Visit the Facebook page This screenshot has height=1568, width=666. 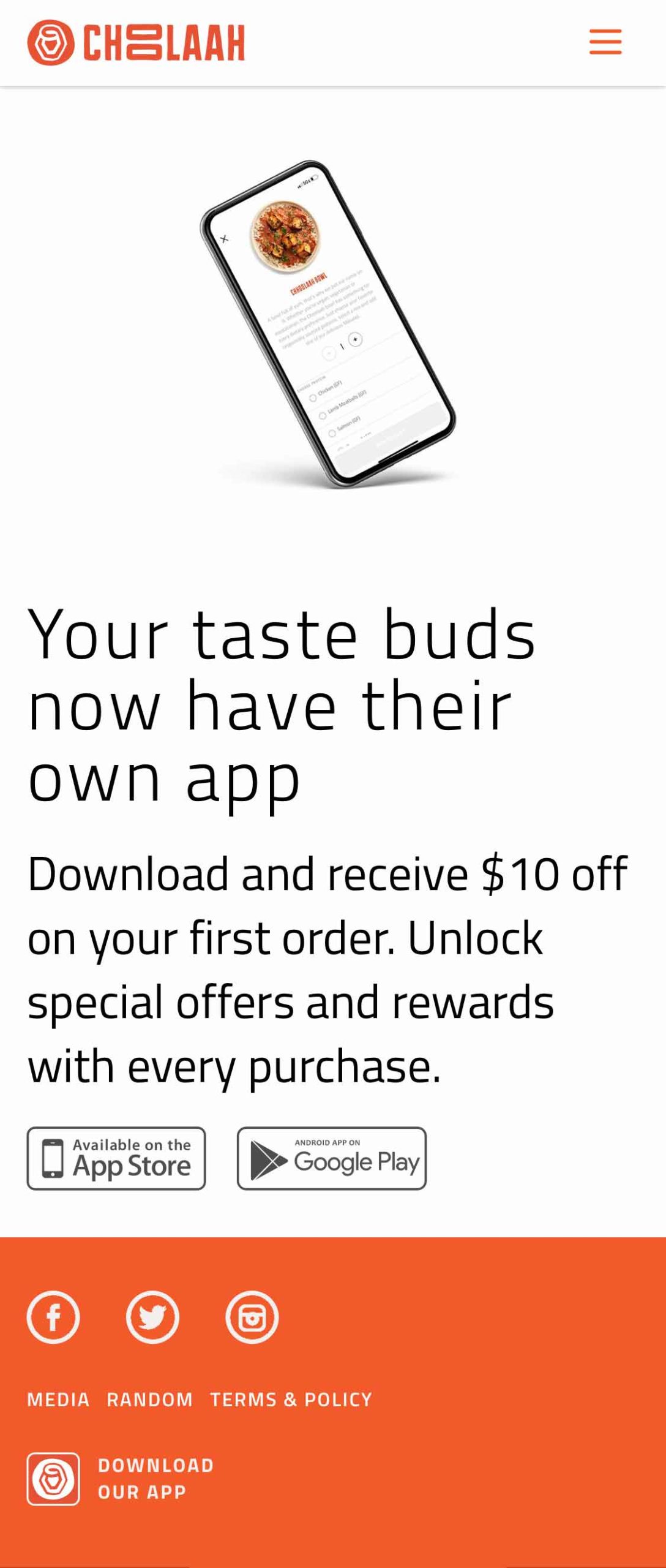click(53, 1317)
